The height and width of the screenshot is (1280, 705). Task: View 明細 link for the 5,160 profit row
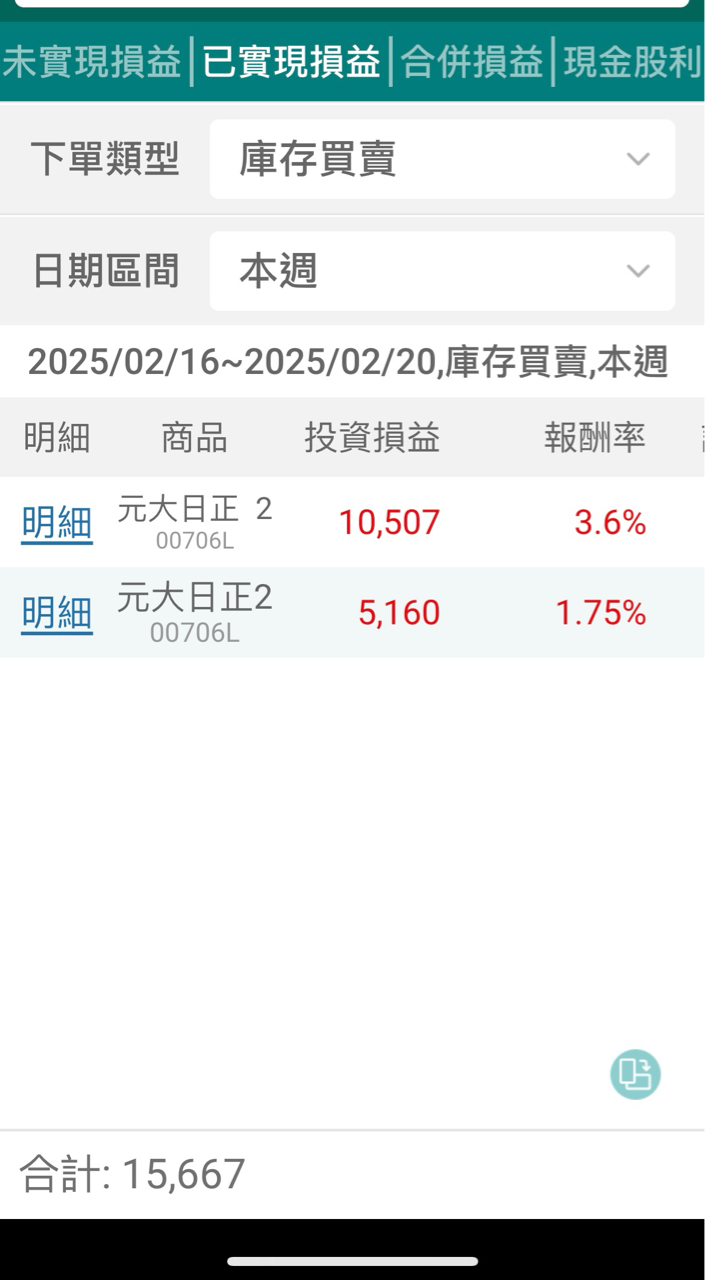point(57,613)
